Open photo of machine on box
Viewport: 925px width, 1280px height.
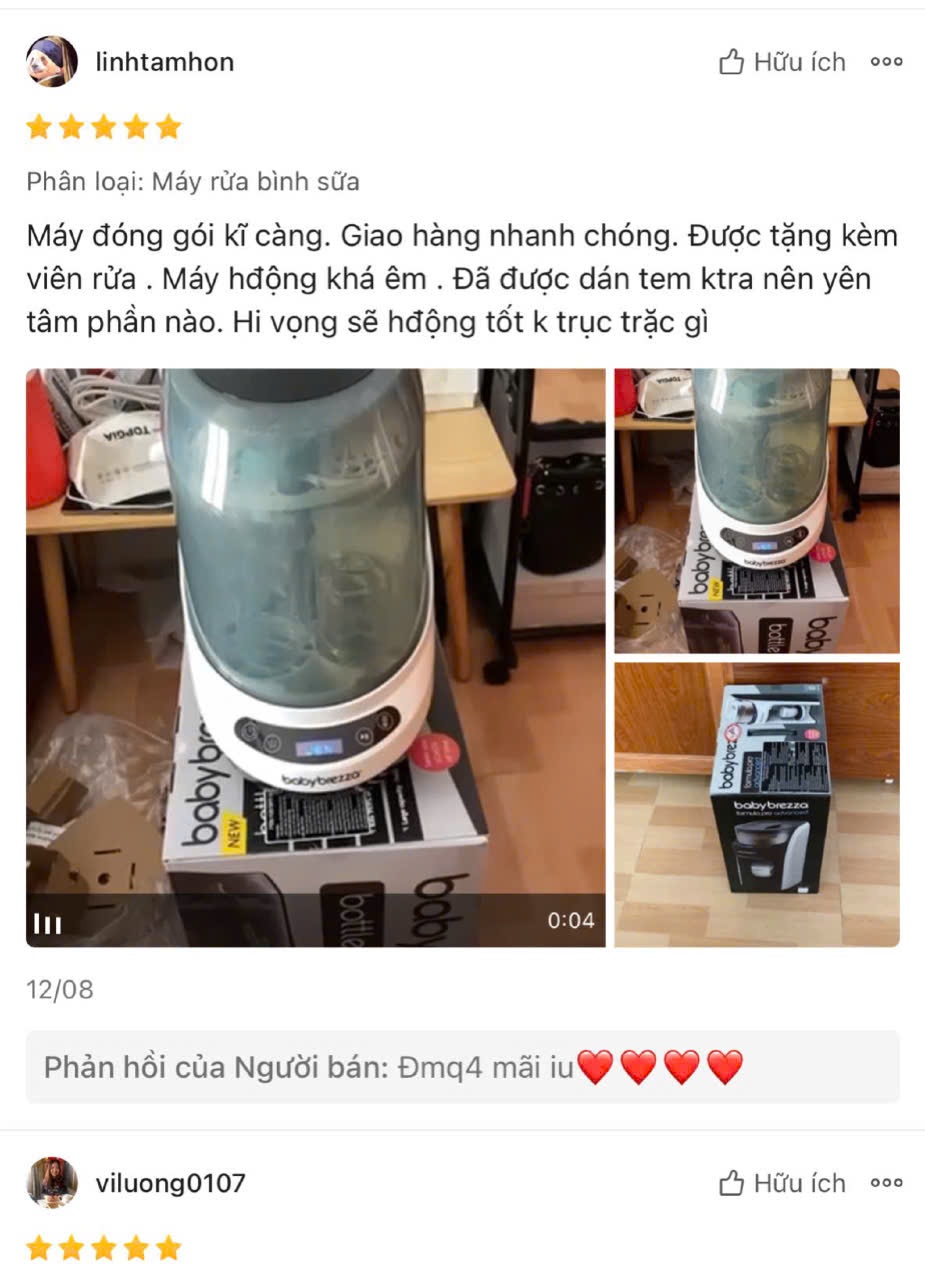[756, 510]
